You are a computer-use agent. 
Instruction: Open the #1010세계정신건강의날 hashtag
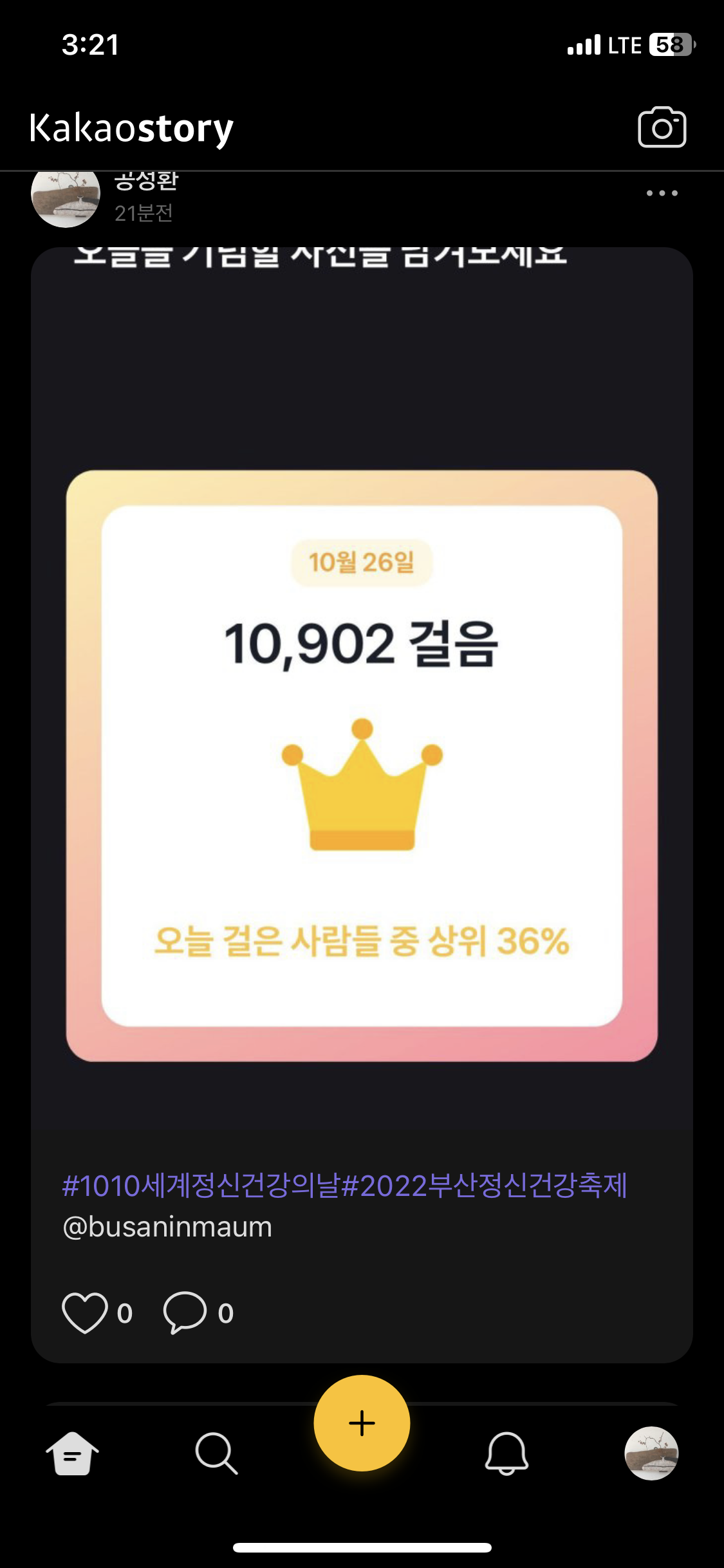tap(201, 1186)
